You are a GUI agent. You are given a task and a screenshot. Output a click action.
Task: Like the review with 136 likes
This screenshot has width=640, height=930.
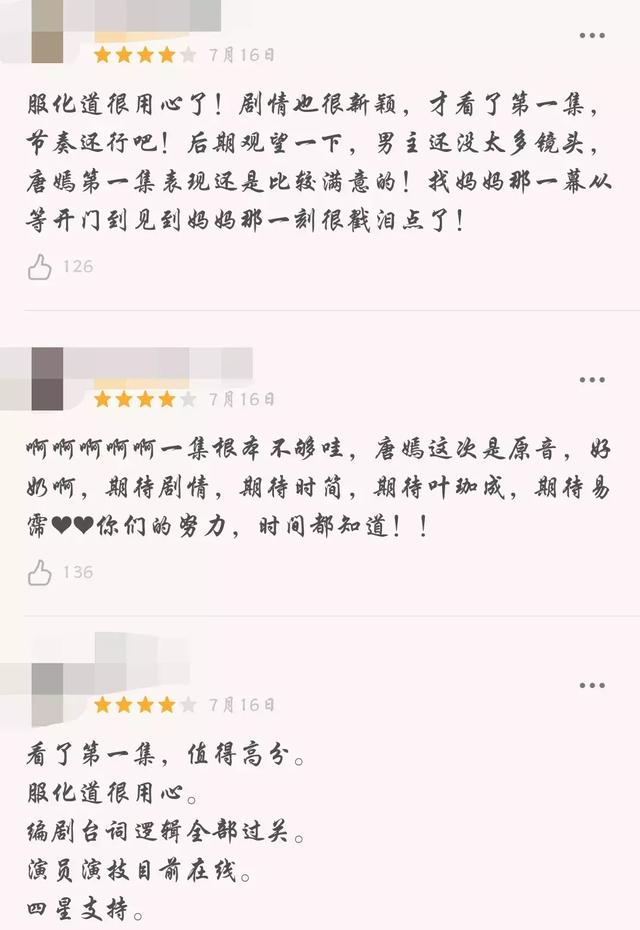point(40,573)
